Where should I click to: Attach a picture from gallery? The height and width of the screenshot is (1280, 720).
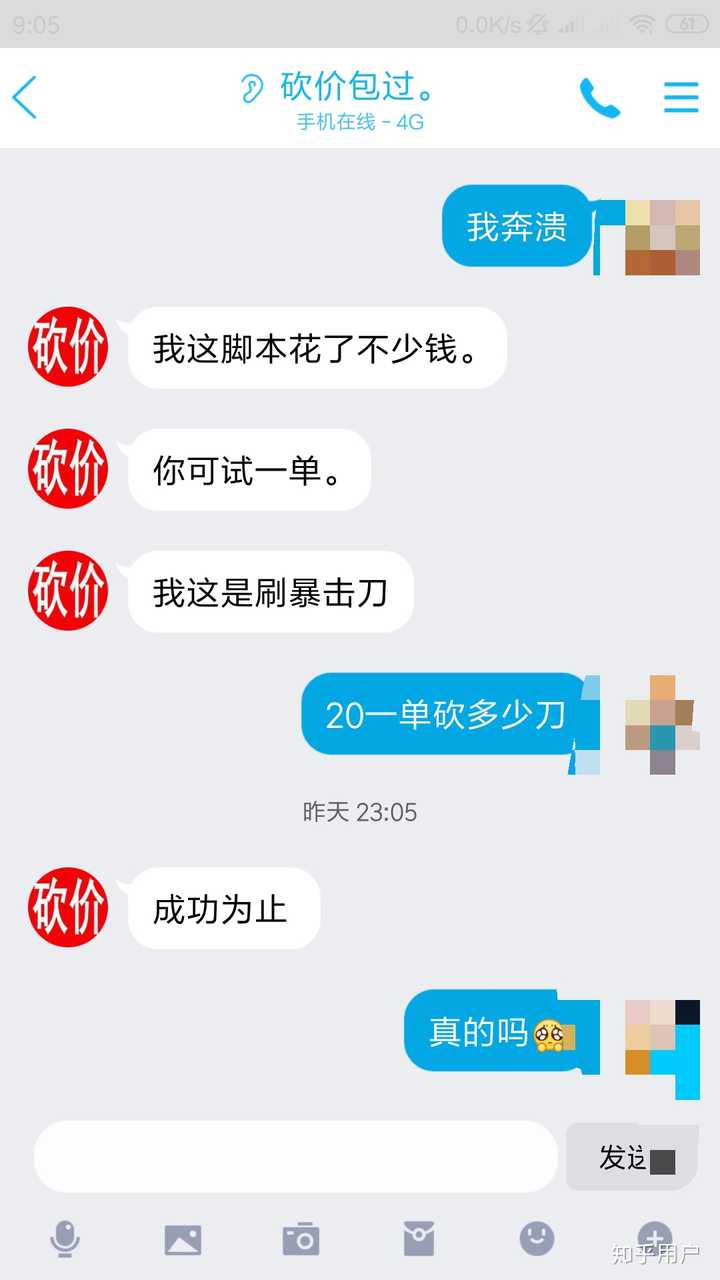183,1240
